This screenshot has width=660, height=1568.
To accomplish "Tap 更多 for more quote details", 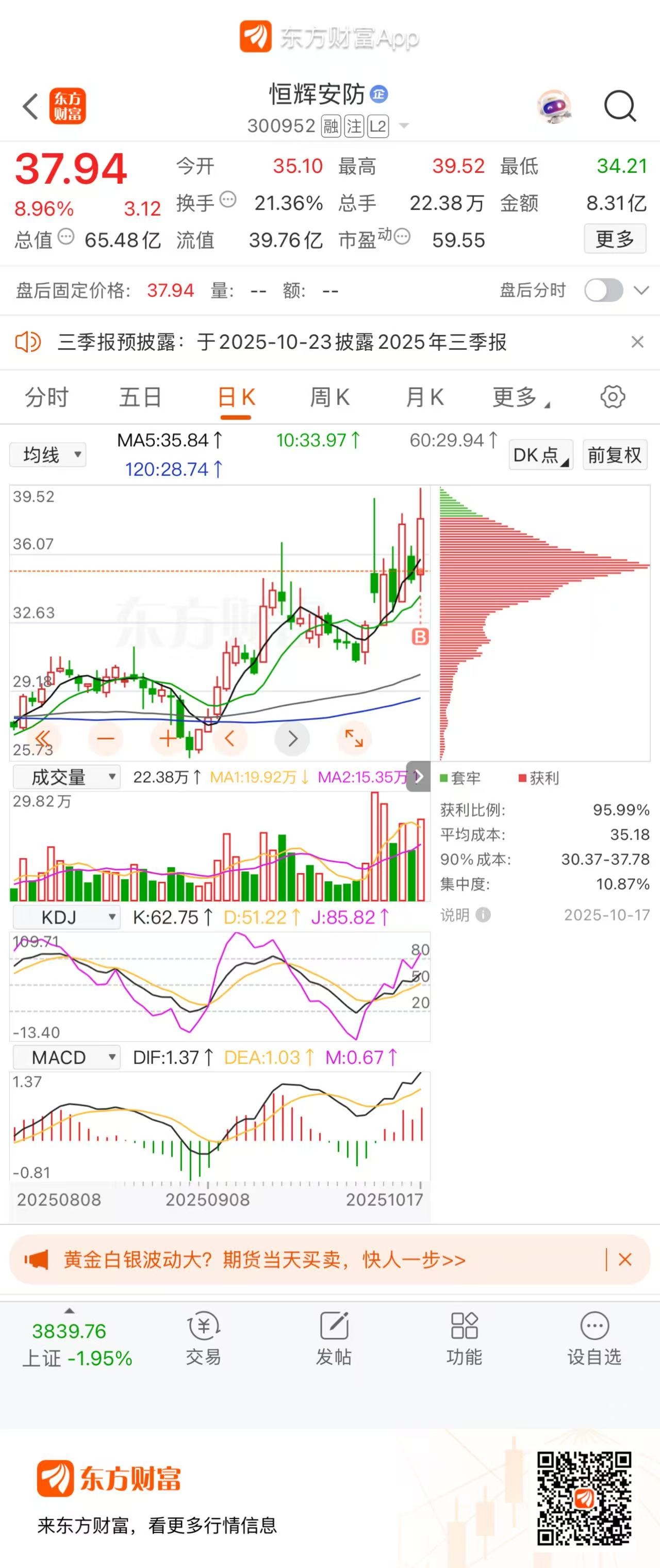I will pyautogui.click(x=615, y=239).
